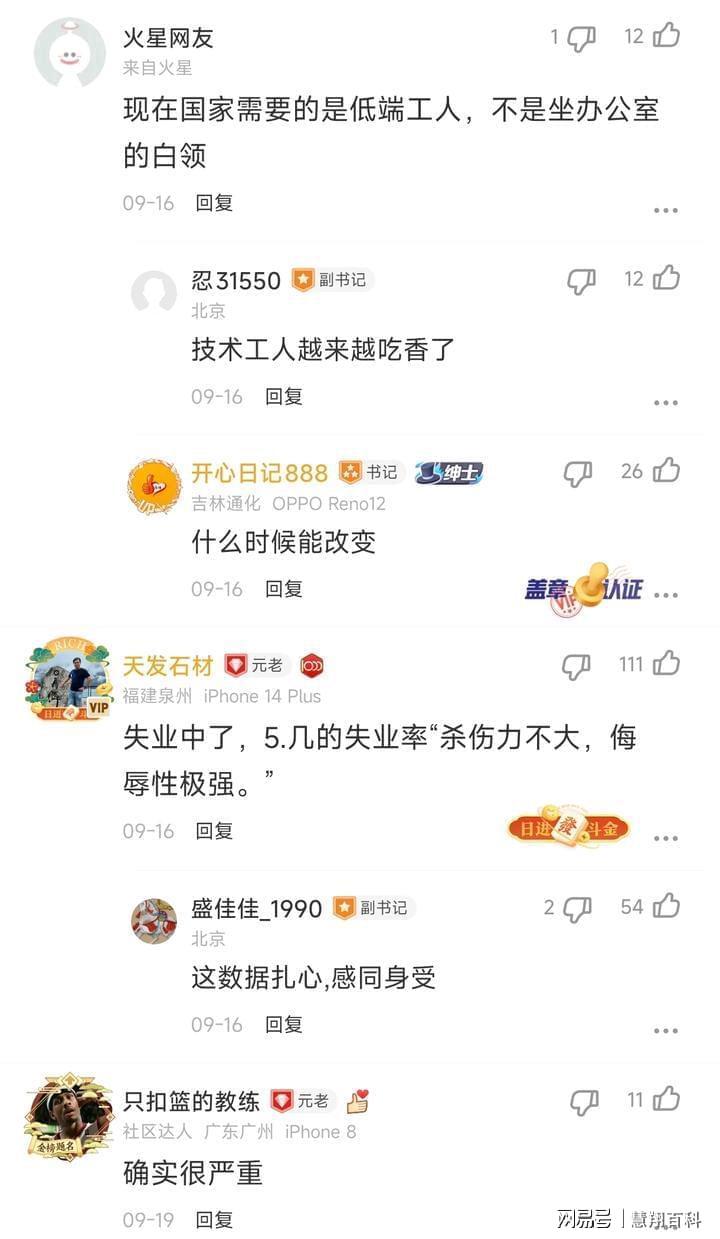Reply to 火星网友's comment
Image resolution: width=720 pixels, height=1239 pixels.
(x=214, y=203)
